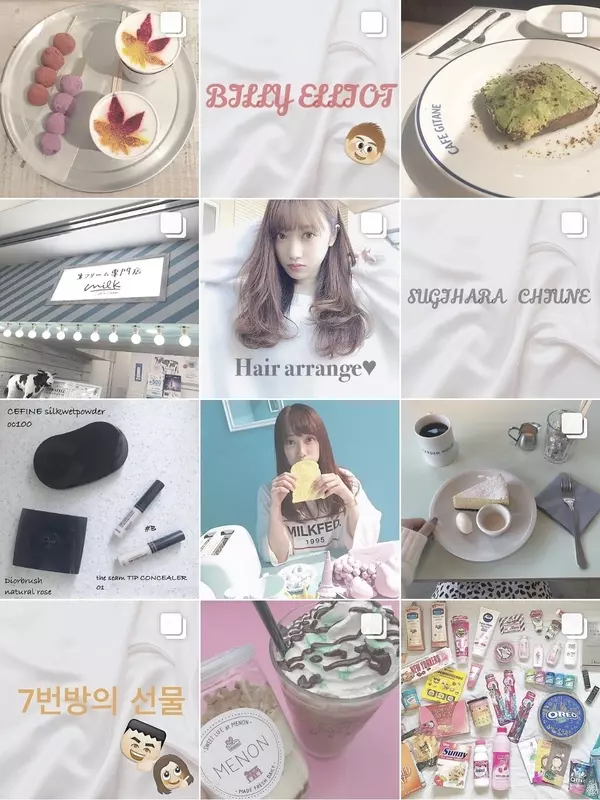View the MENON frappe drink post
The width and height of the screenshot is (600, 800).
300,700
